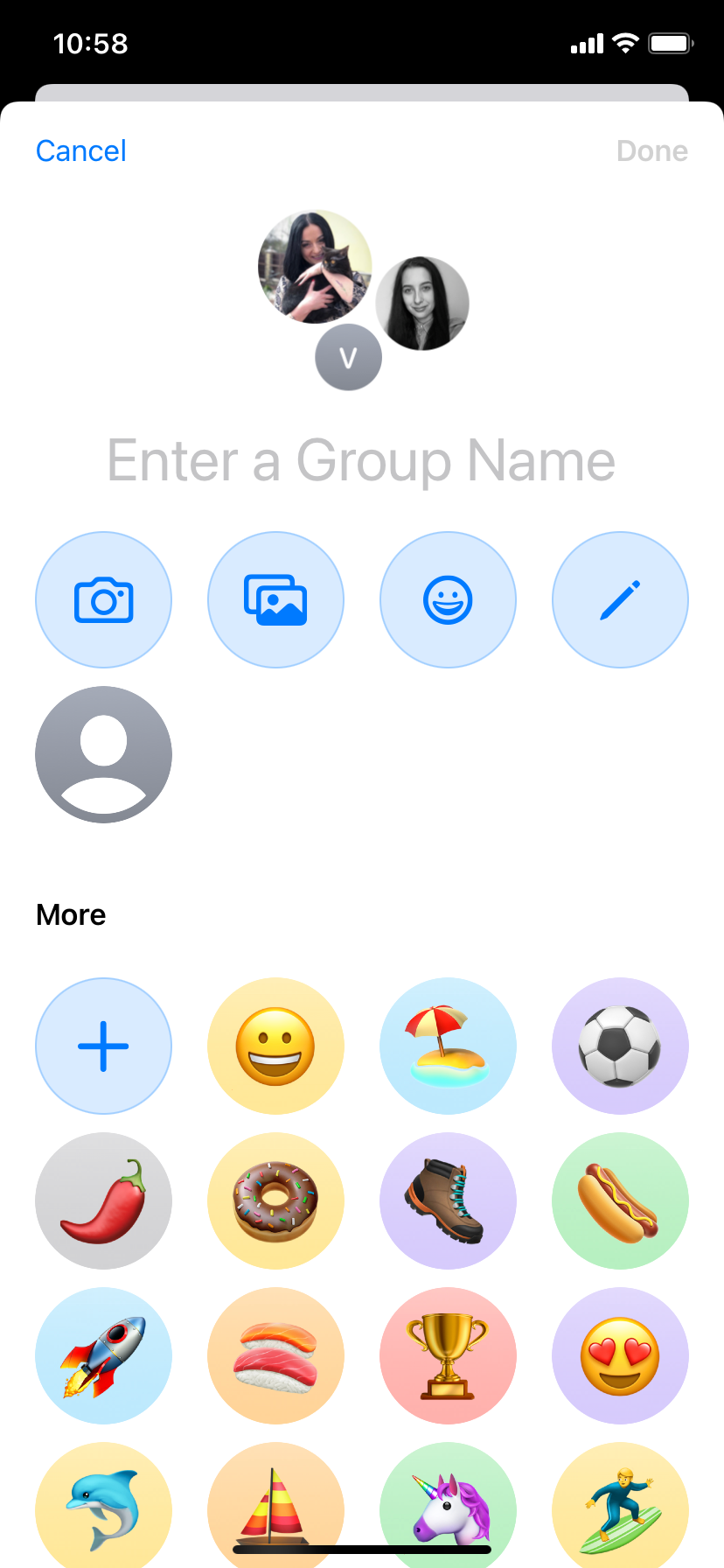724x1568 pixels.
Task: Select the soccer ball emoji avatar
Action: pos(620,1046)
